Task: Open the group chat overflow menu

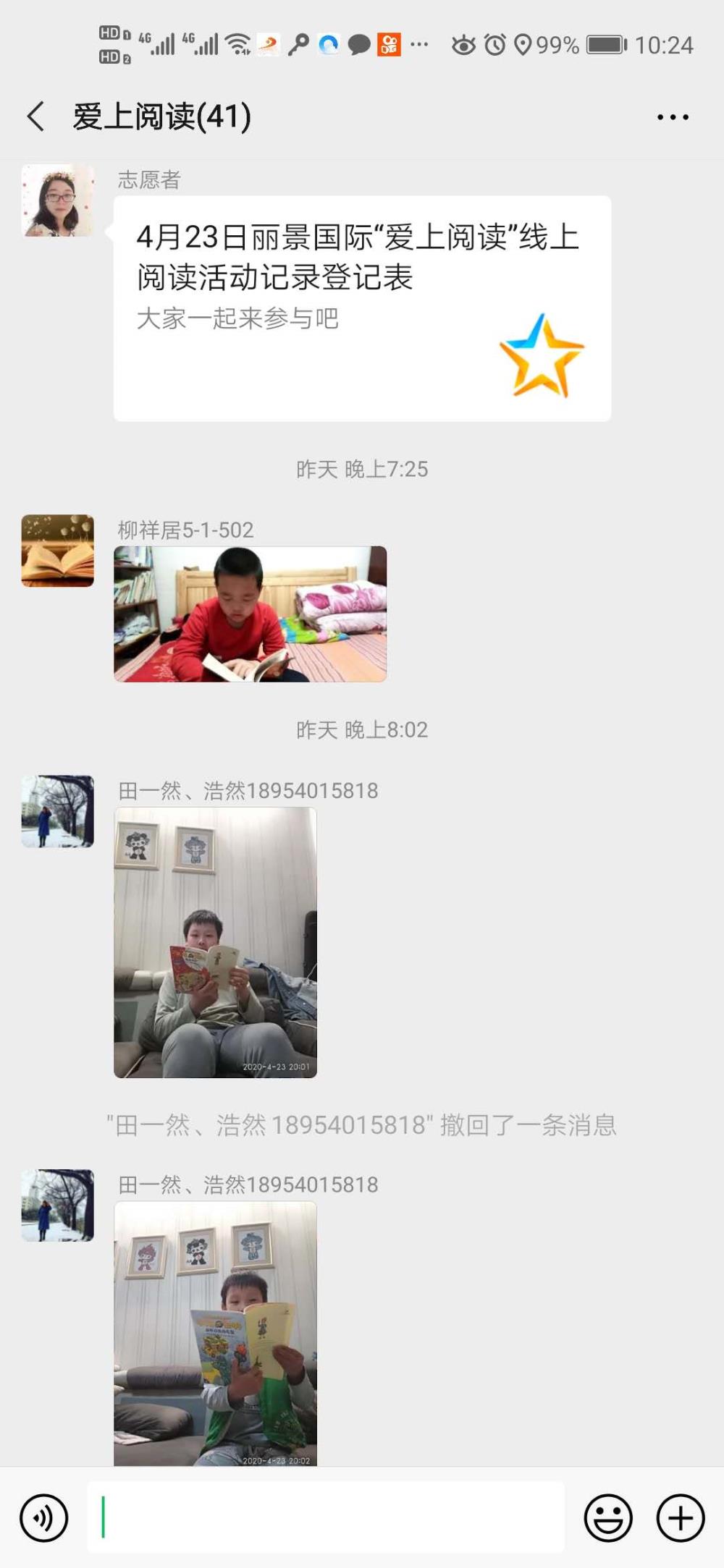Action: point(673,117)
